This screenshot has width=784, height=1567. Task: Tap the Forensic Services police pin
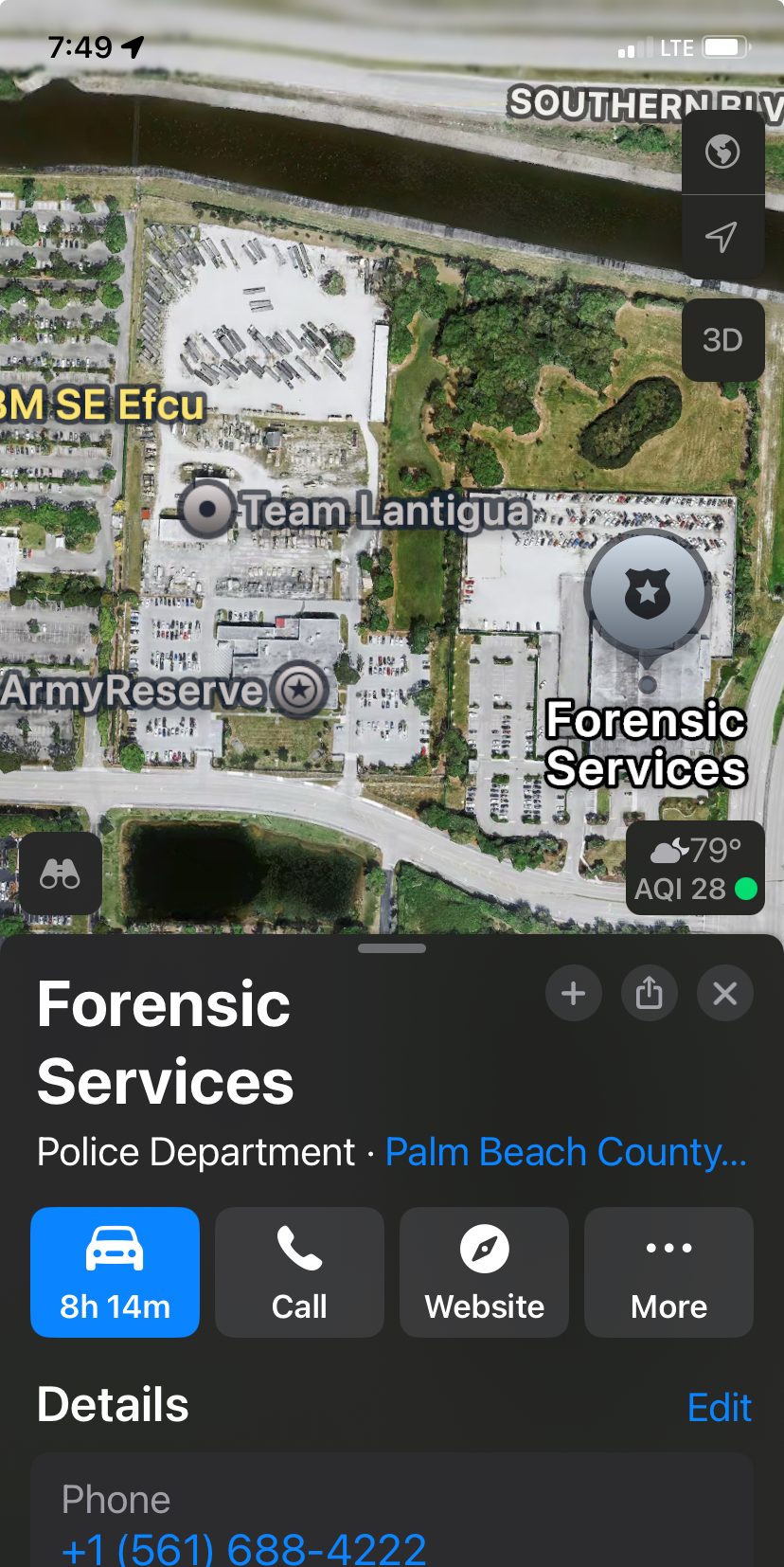647,594
